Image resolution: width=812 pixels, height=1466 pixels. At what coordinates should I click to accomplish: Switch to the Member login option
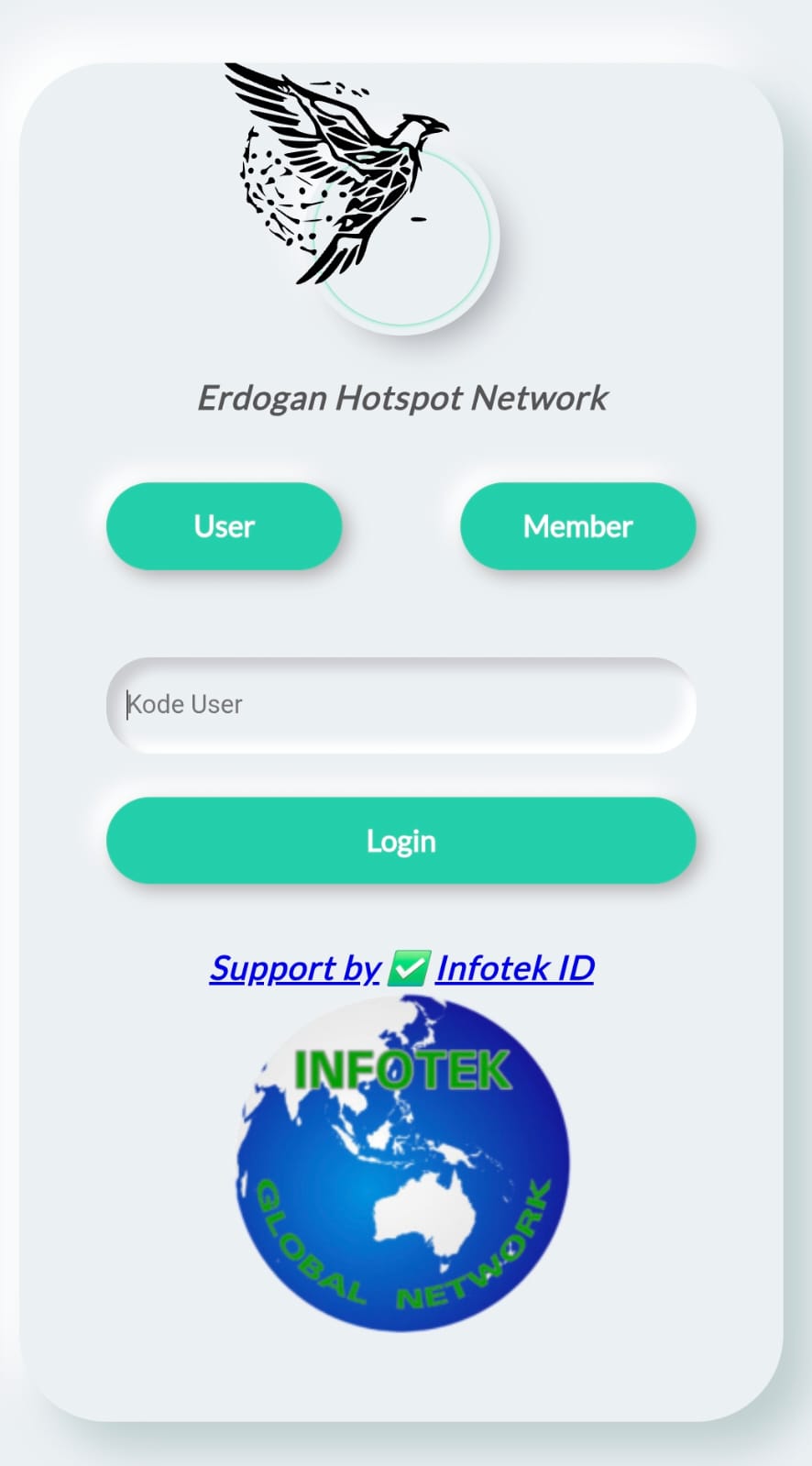pyautogui.click(x=577, y=526)
